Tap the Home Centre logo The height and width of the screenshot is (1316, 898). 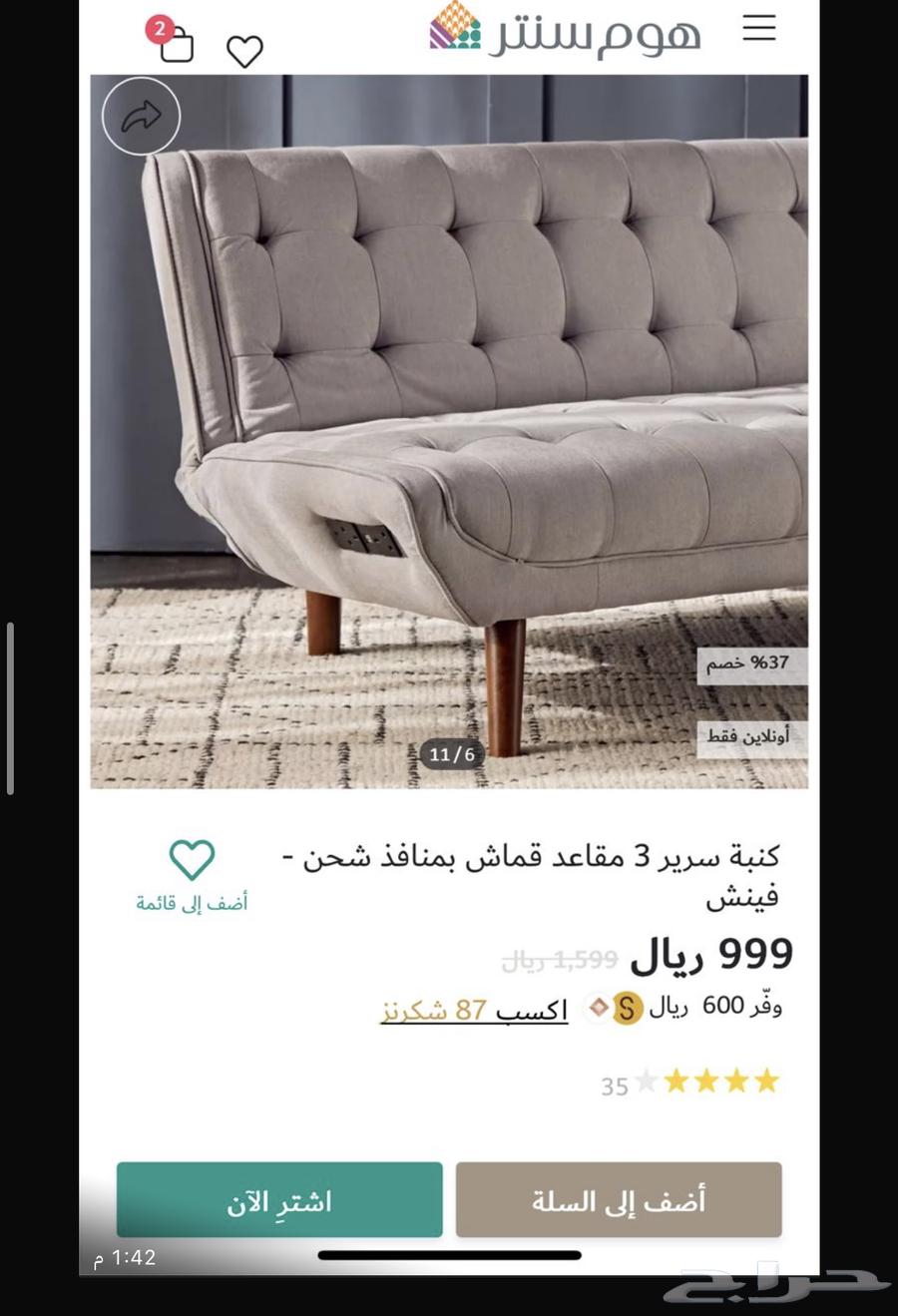click(565, 32)
